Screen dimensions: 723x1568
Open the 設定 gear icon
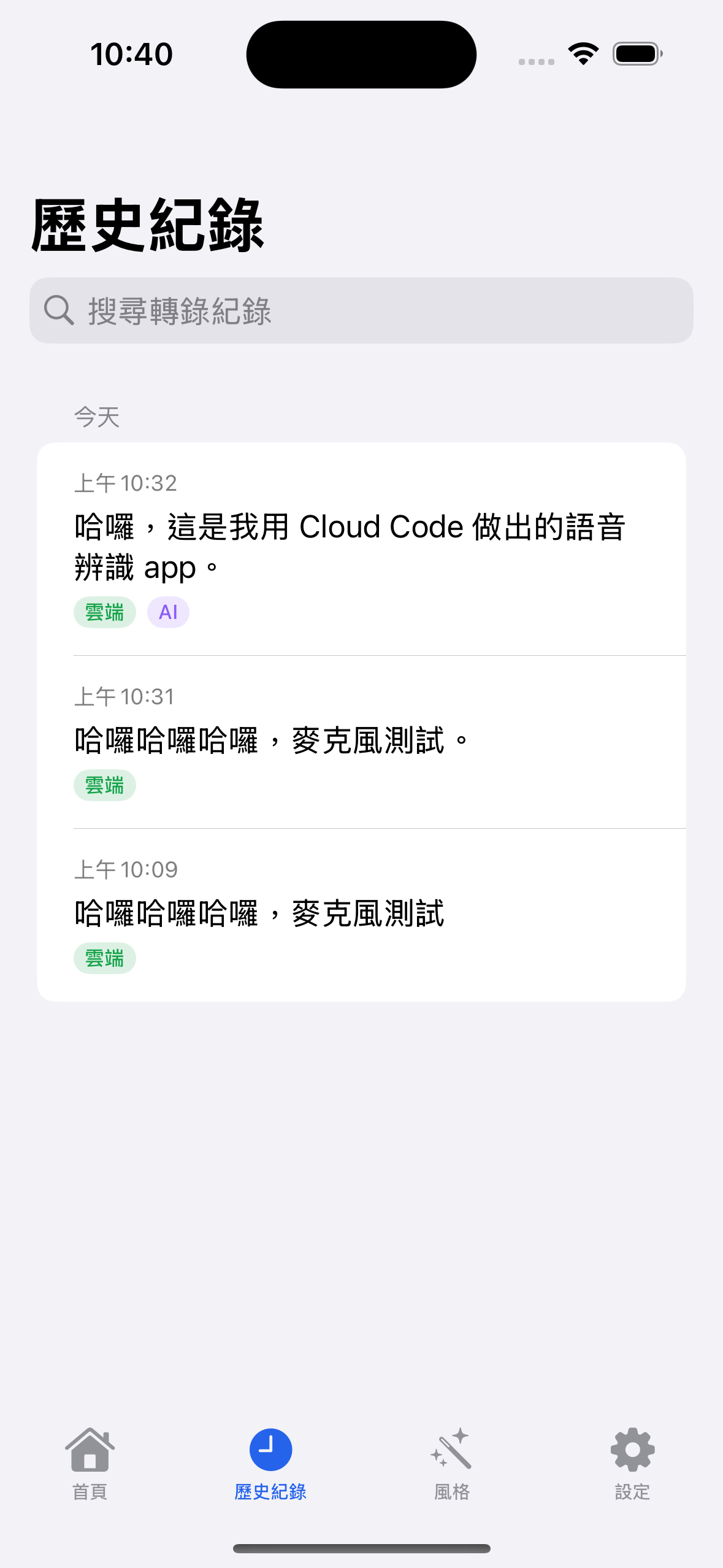click(x=632, y=1449)
